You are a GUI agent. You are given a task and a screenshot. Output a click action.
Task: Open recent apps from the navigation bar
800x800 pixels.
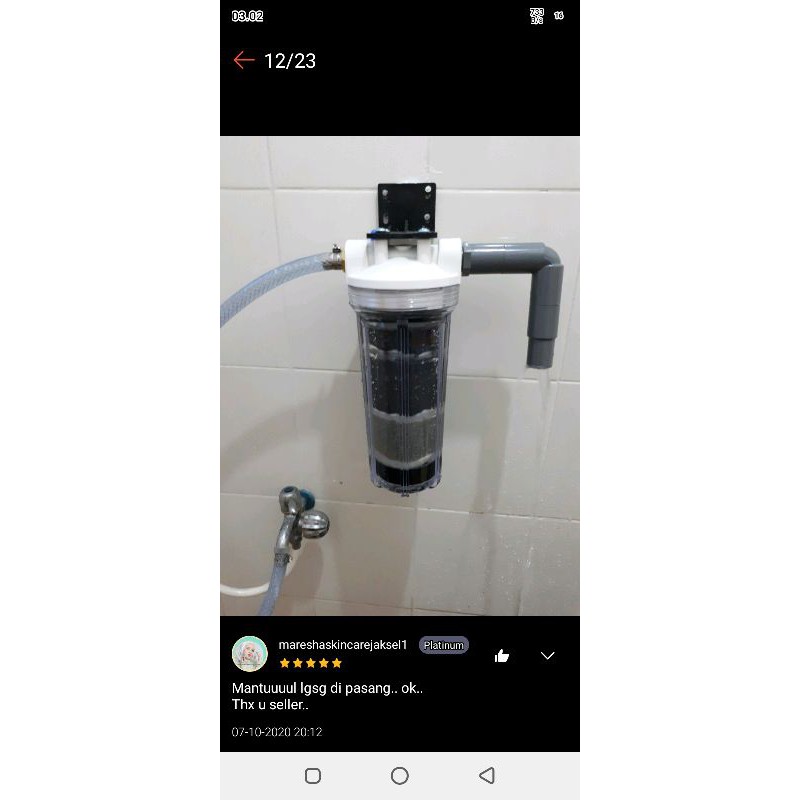coord(312,776)
